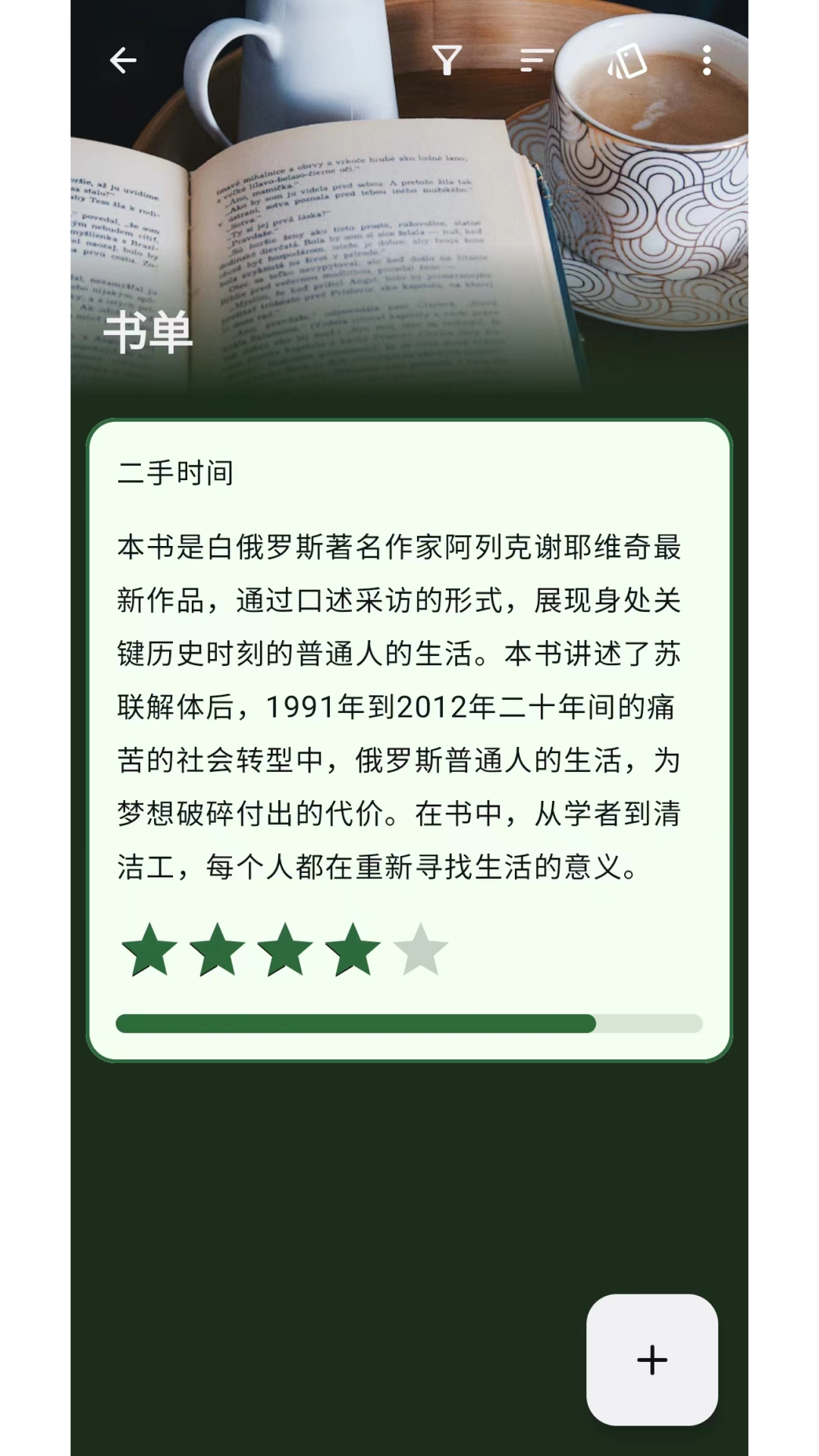Image resolution: width=819 pixels, height=1456 pixels.
Task: Open the filter icon in the toolbar
Action: 447,60
